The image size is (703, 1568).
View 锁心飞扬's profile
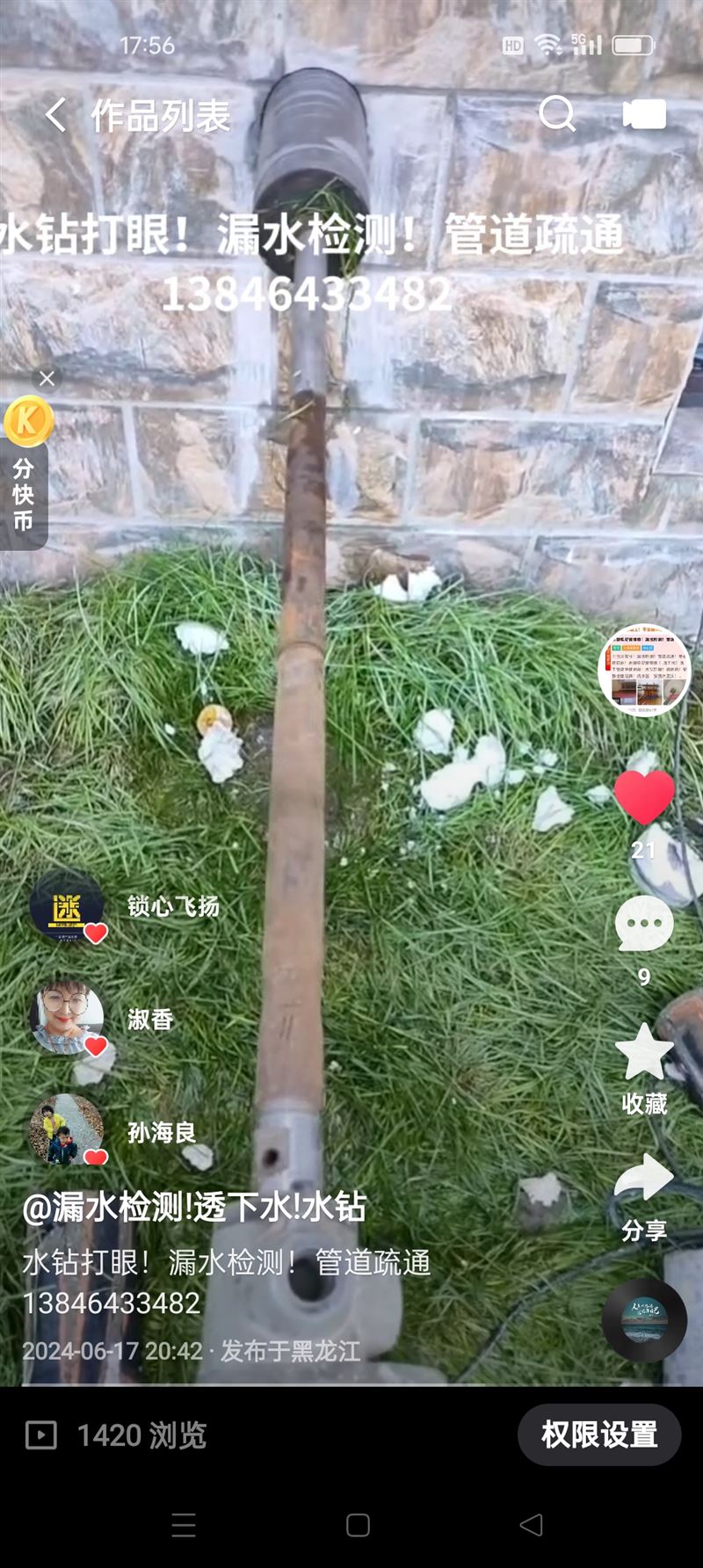(x=67, y=907)
